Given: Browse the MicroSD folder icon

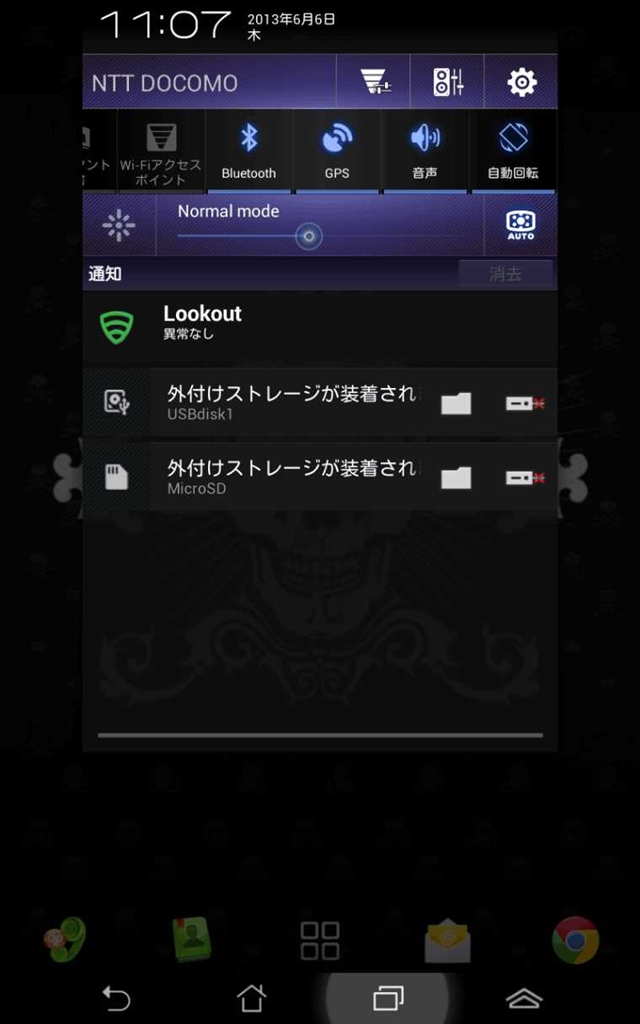Looking at the screenshot, I should point(456,477).
